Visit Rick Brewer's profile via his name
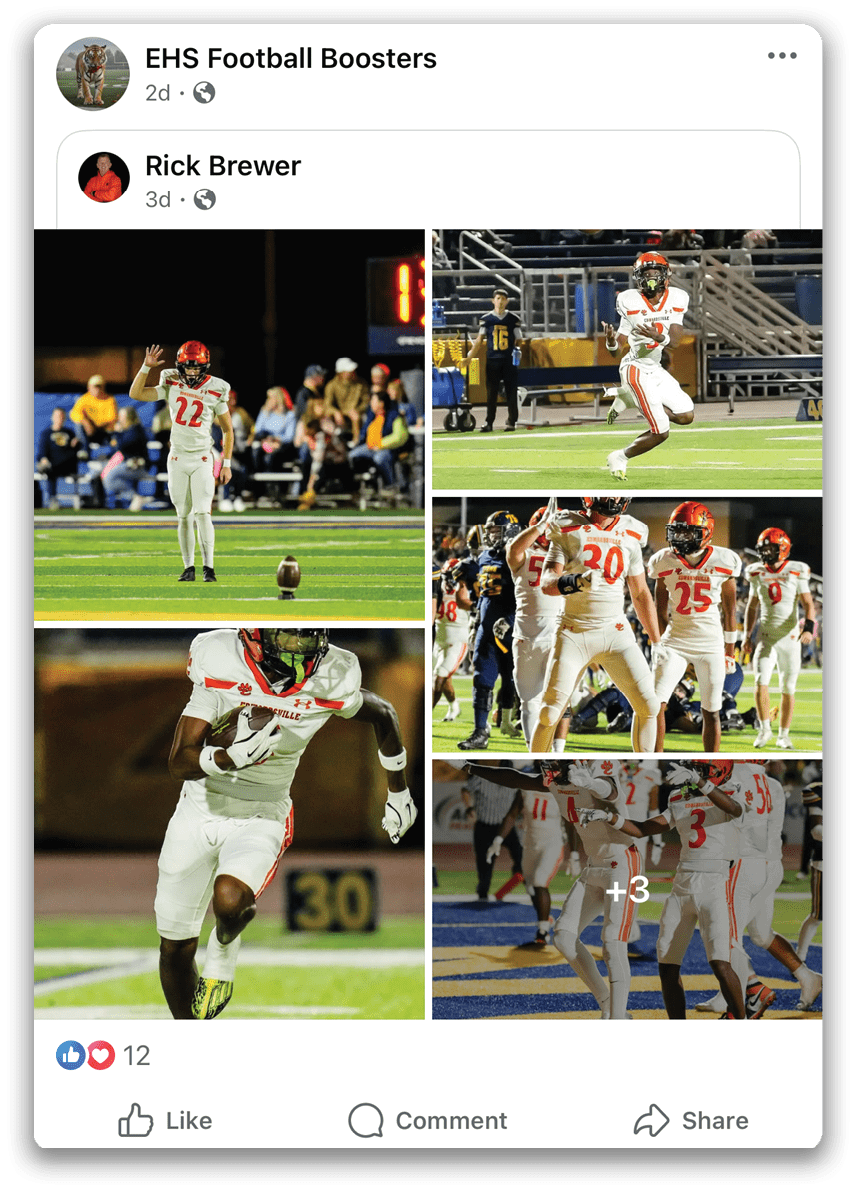The height and width of the screenshot is (1194, 855). [223, 166]
